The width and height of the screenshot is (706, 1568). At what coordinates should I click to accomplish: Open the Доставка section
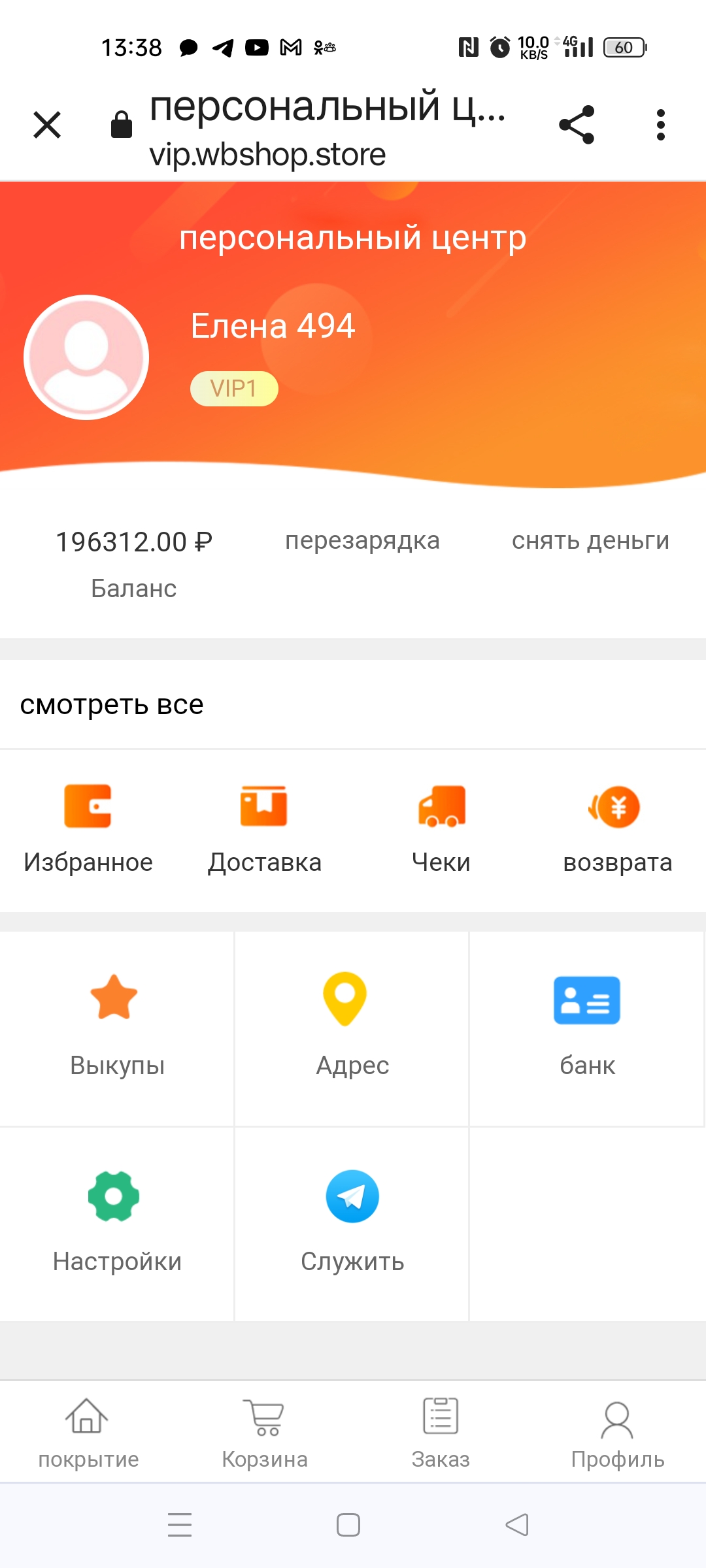pos(264,830)
